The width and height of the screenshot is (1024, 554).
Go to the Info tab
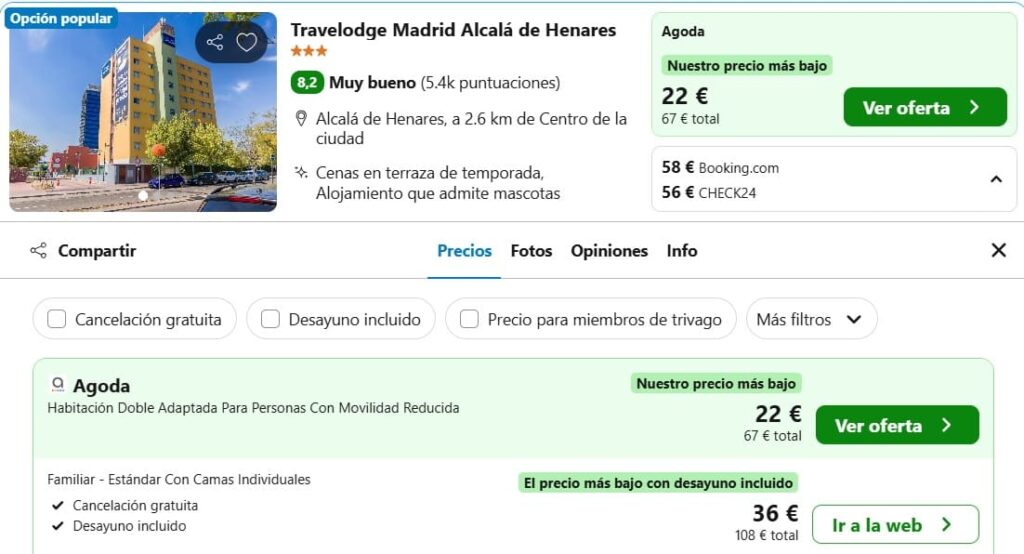click(x=682, y=251)
